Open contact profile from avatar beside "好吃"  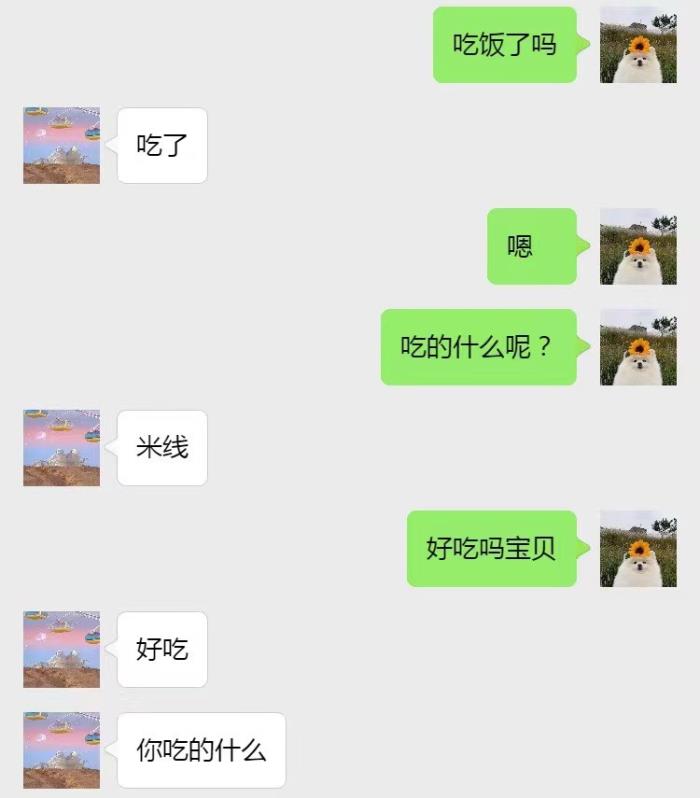click(x=62, y=649)
